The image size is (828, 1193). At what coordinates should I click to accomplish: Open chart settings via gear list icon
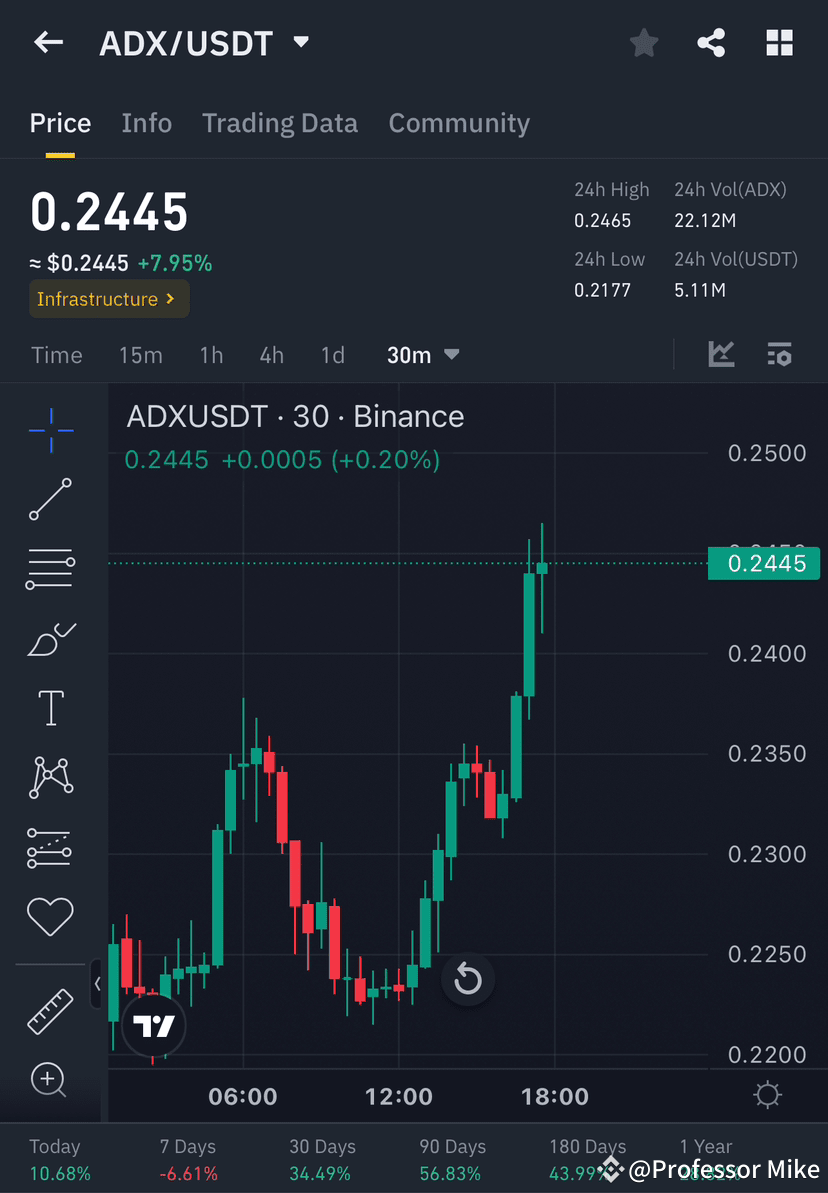pos(779,354)
